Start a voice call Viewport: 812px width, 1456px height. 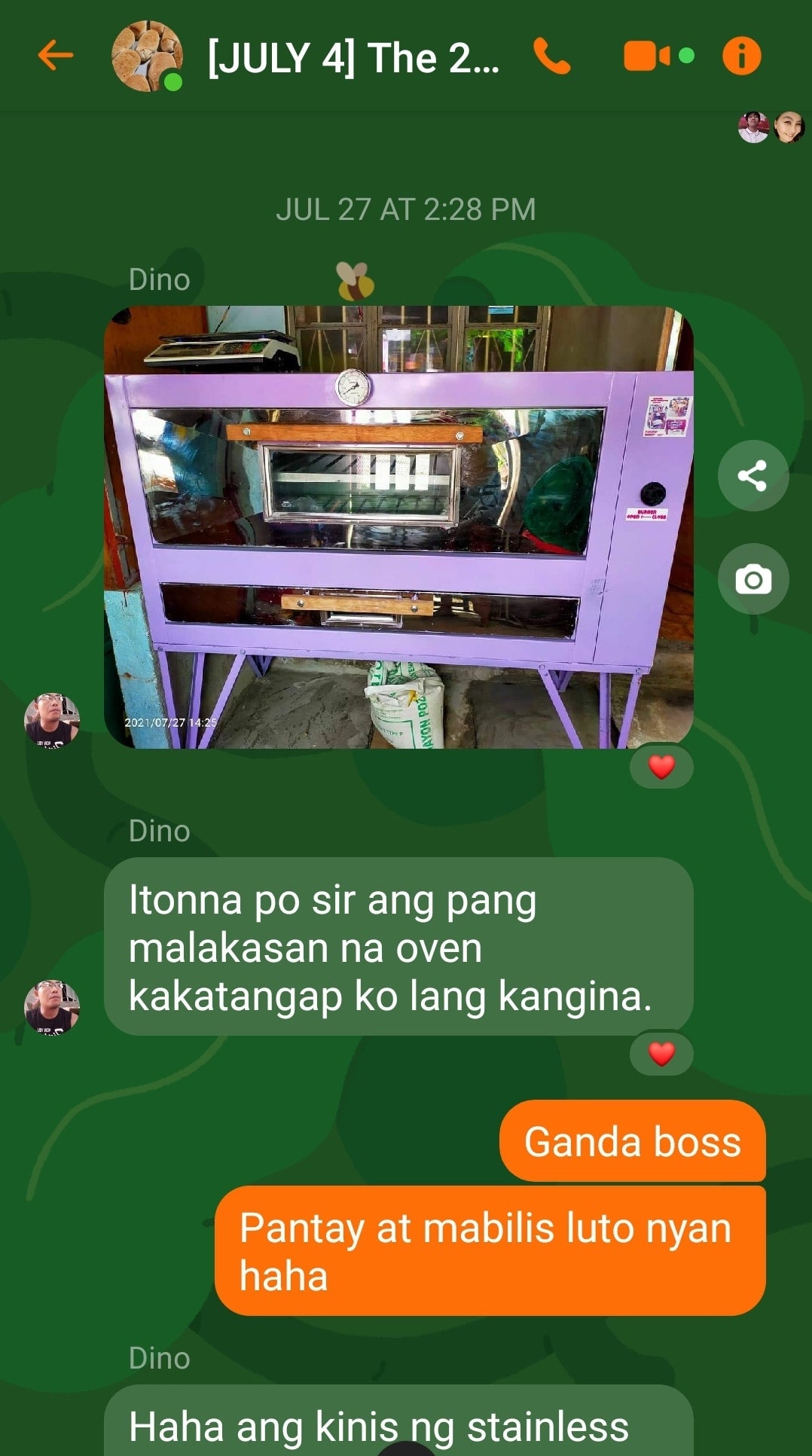click(x=552, y=56)
